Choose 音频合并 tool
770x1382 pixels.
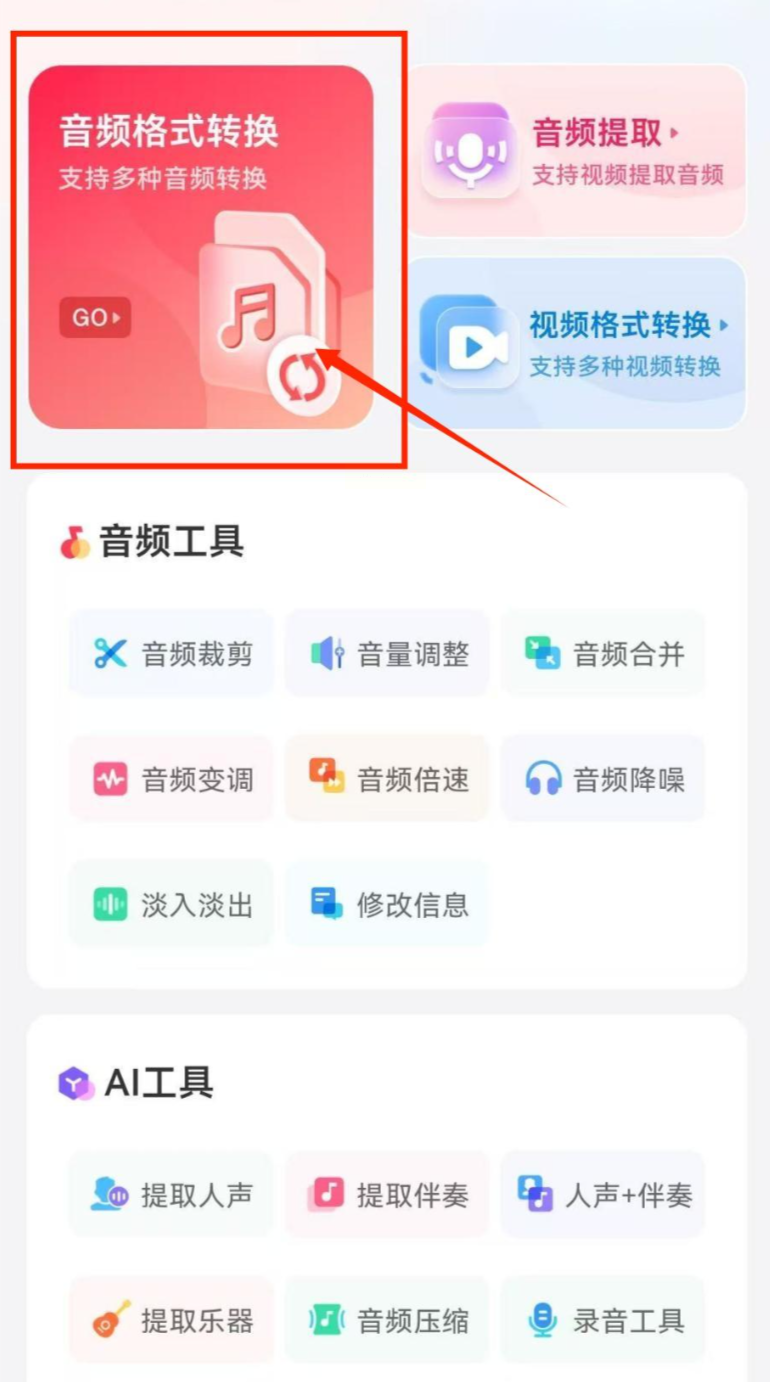coord(603,654)
